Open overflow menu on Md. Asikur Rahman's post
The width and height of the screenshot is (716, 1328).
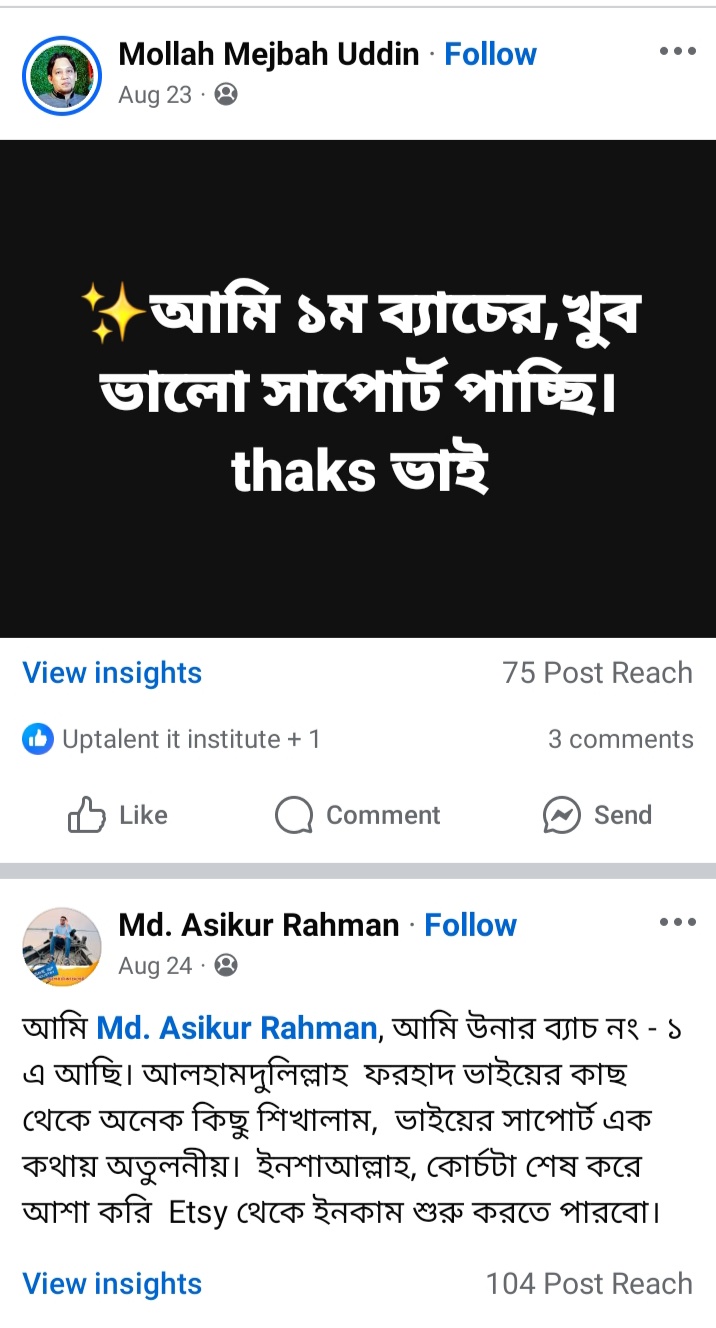pos(677,923)
